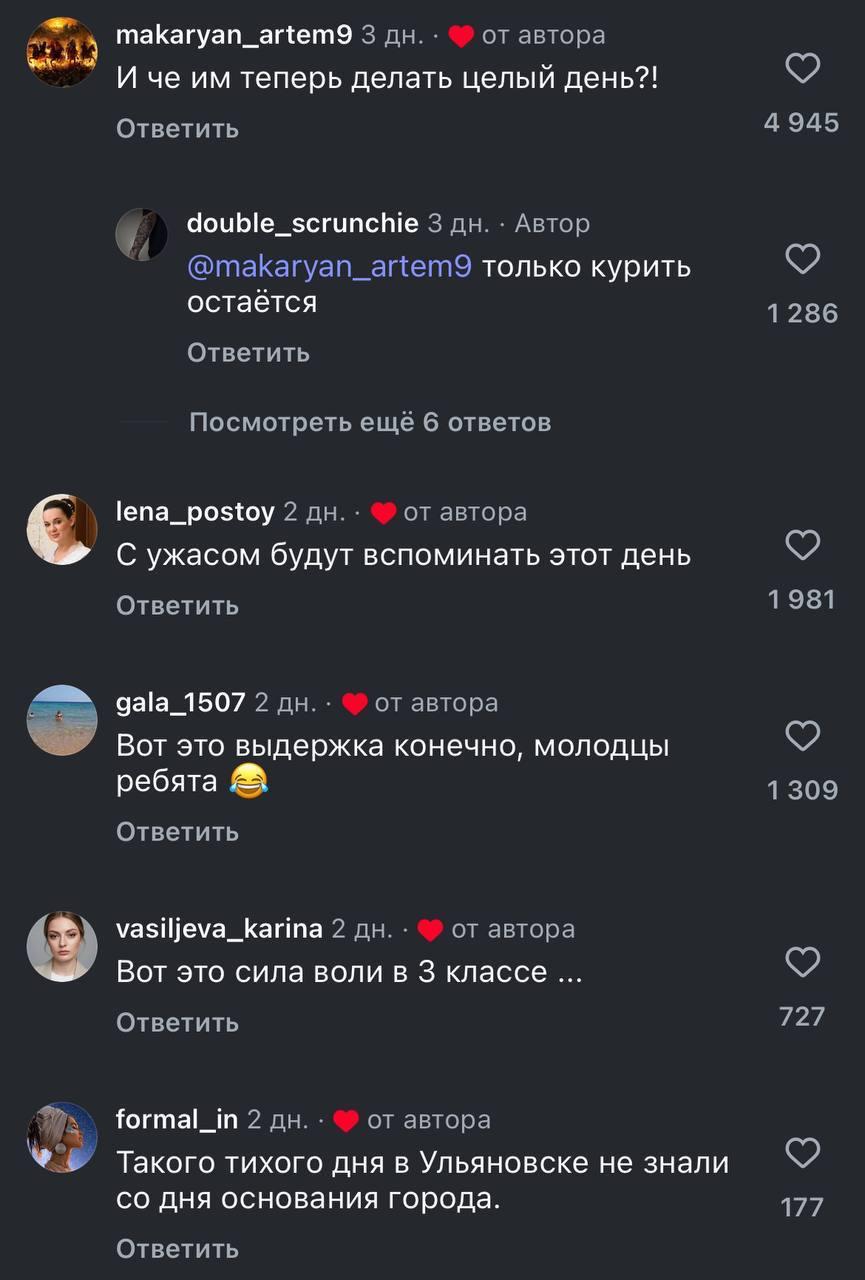The image size is (865, 1280).
Task: Expand 'Посмотреть ещё 6 ответов'
Action: 370,423
